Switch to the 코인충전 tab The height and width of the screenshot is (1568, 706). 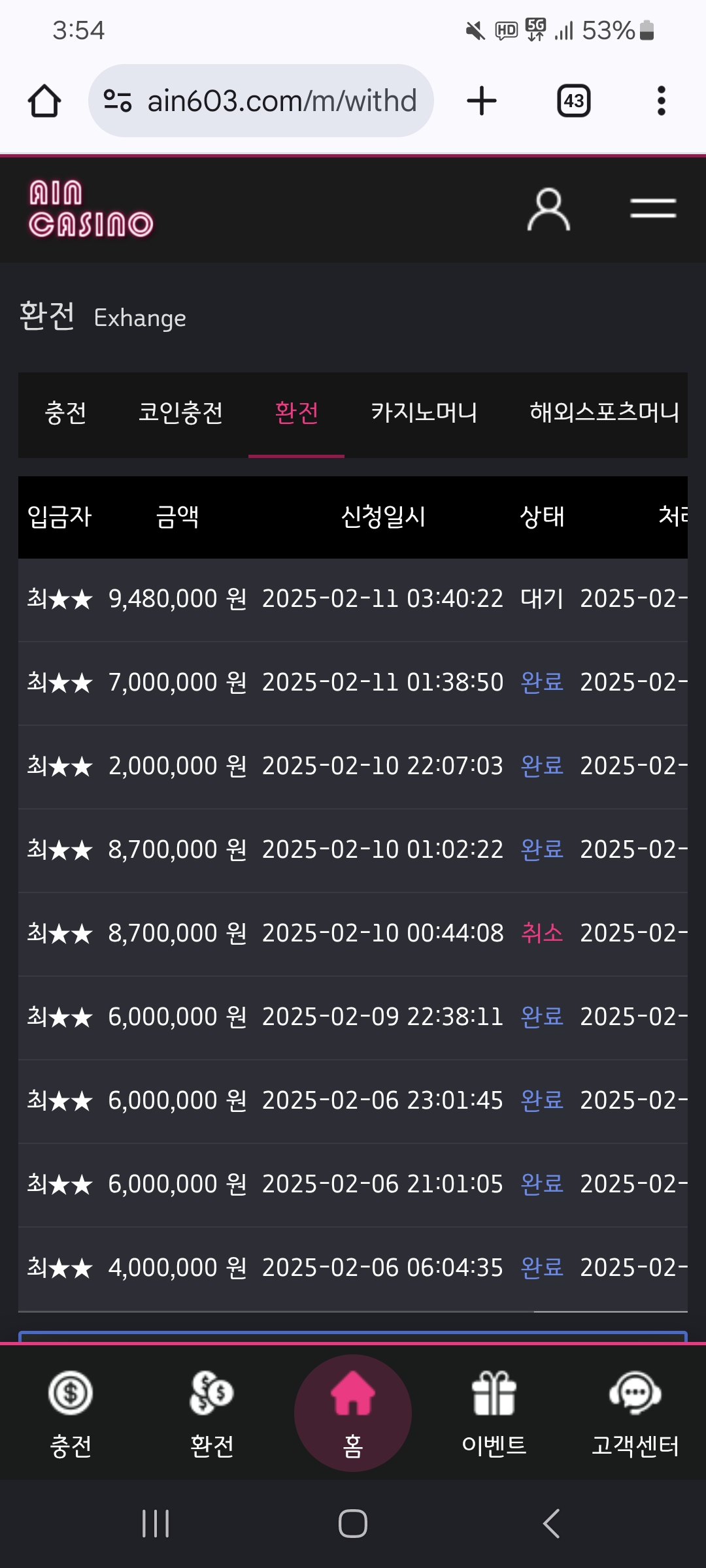tap(181, 413)
